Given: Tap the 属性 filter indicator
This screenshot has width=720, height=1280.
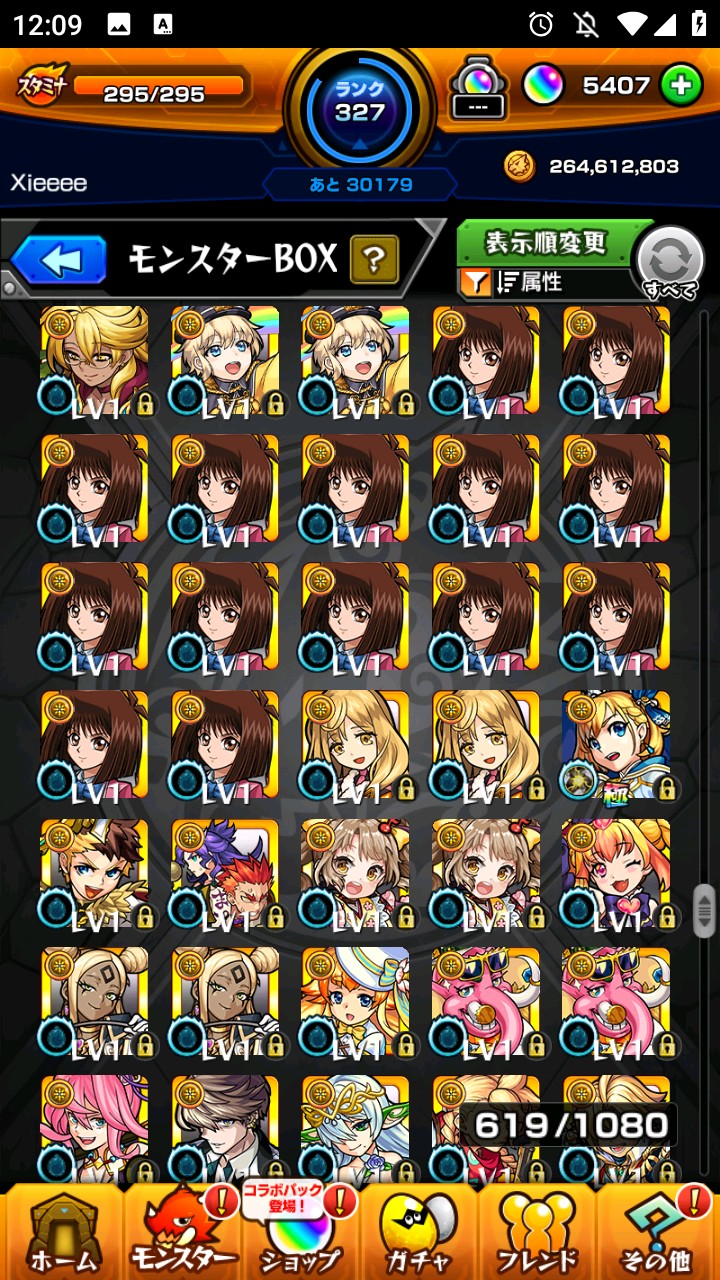Looking at the screenshot, I should click(x=530, y=283).
